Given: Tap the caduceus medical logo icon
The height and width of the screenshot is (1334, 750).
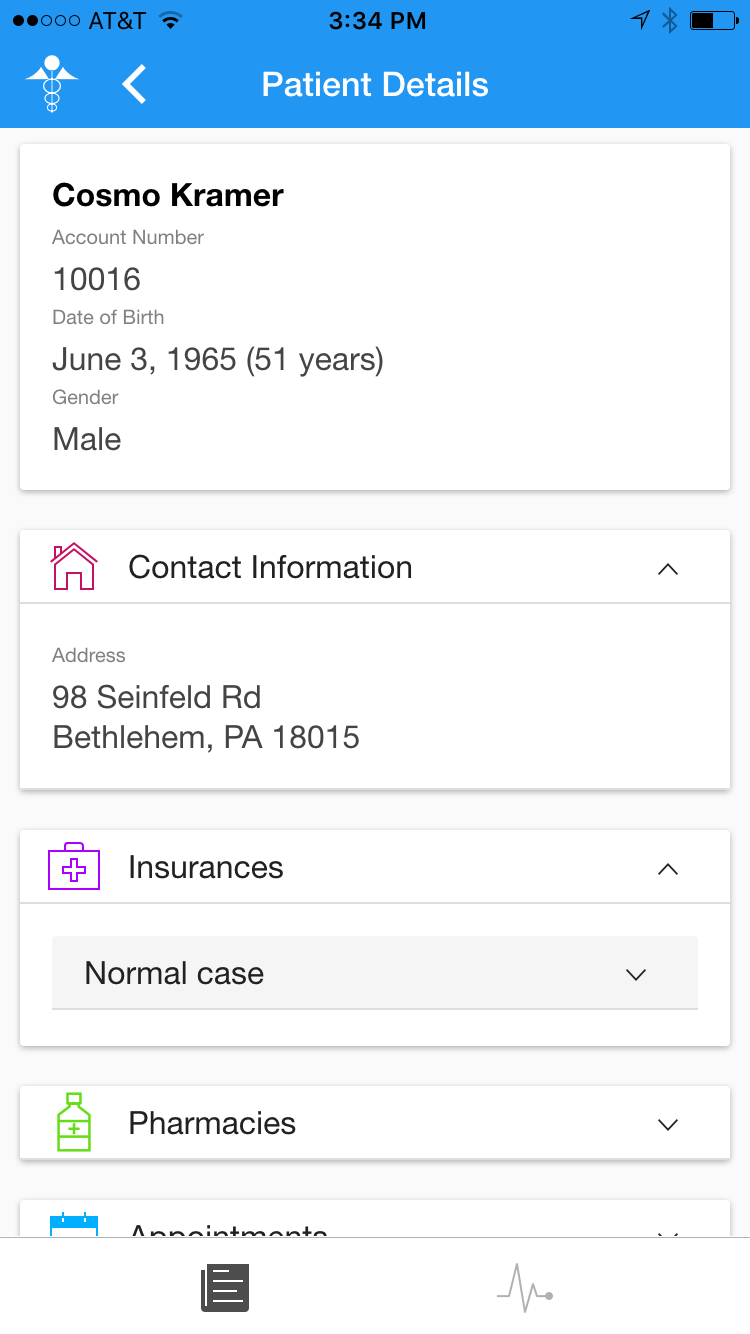Looking at the screenshot, I should [x=52, y=84].
